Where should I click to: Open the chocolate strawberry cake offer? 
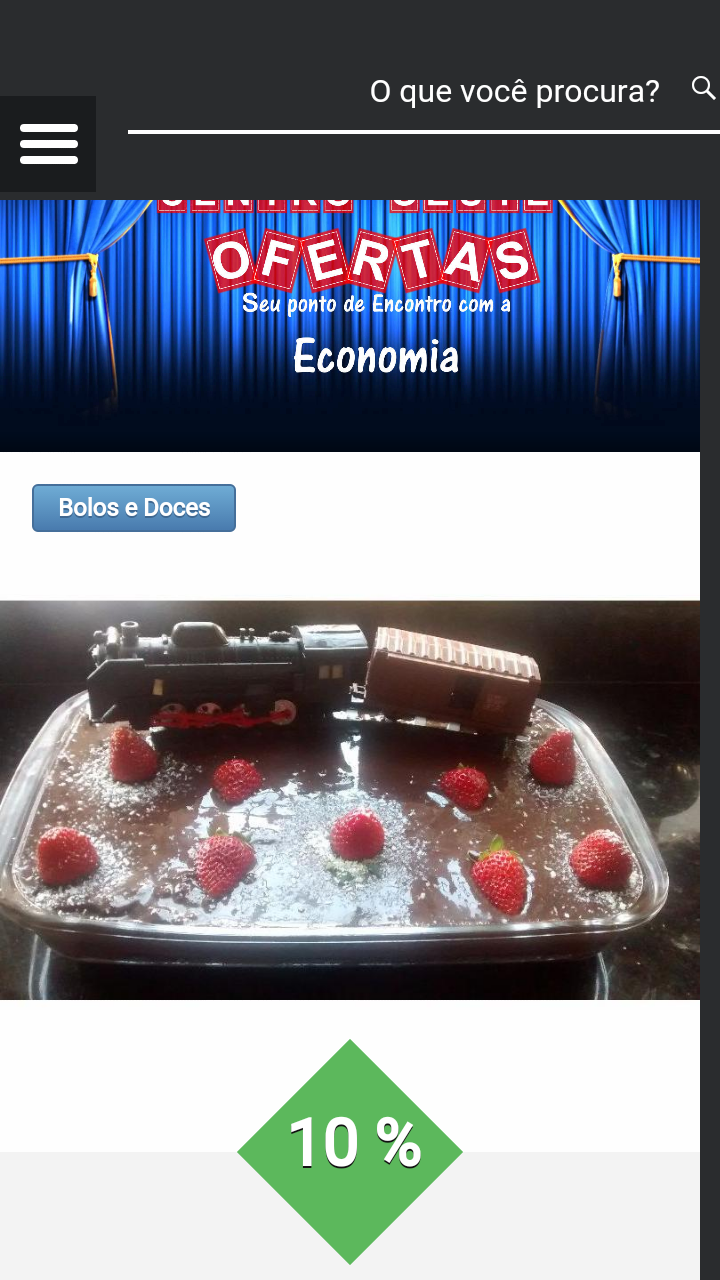[x=350, y=800]
